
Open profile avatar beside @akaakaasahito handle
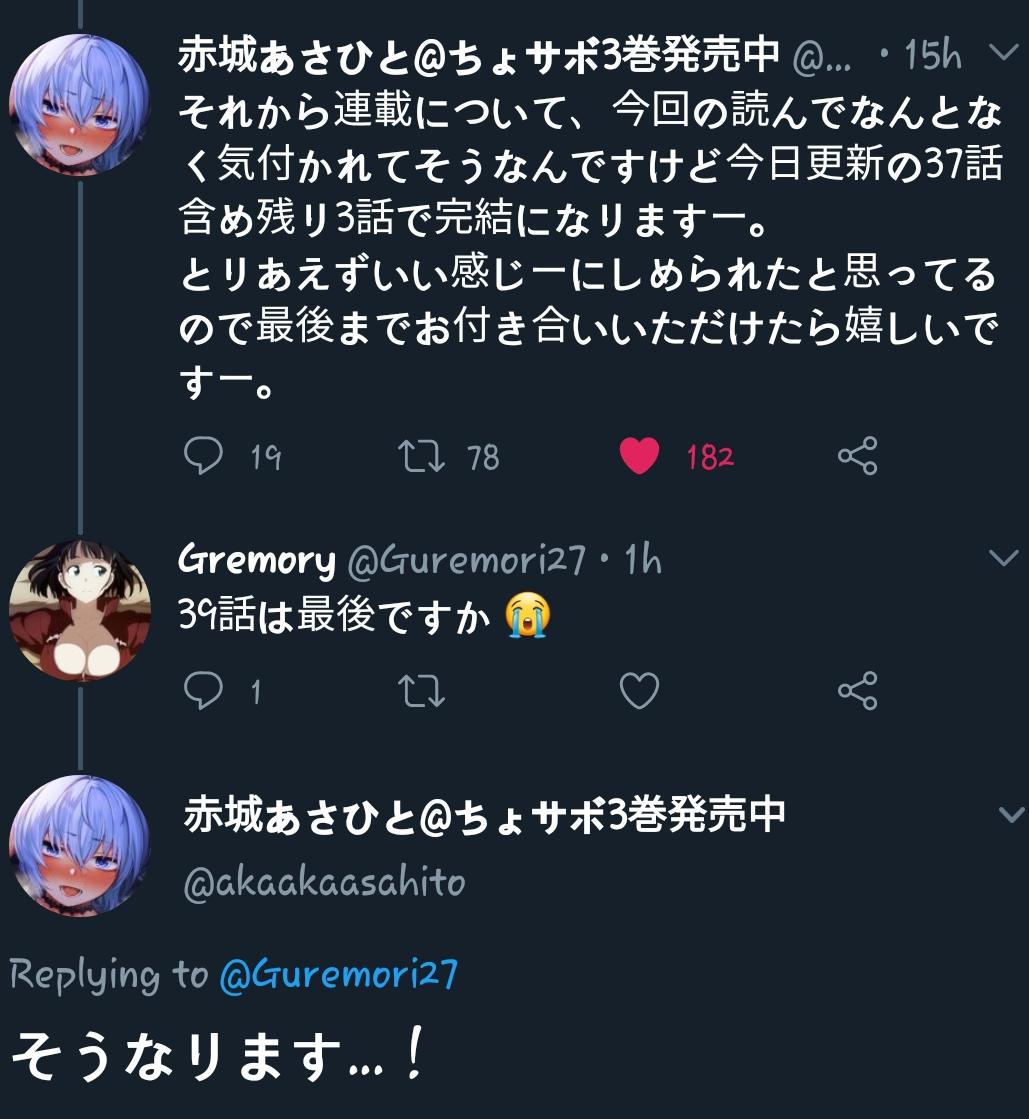click(80, 846)
